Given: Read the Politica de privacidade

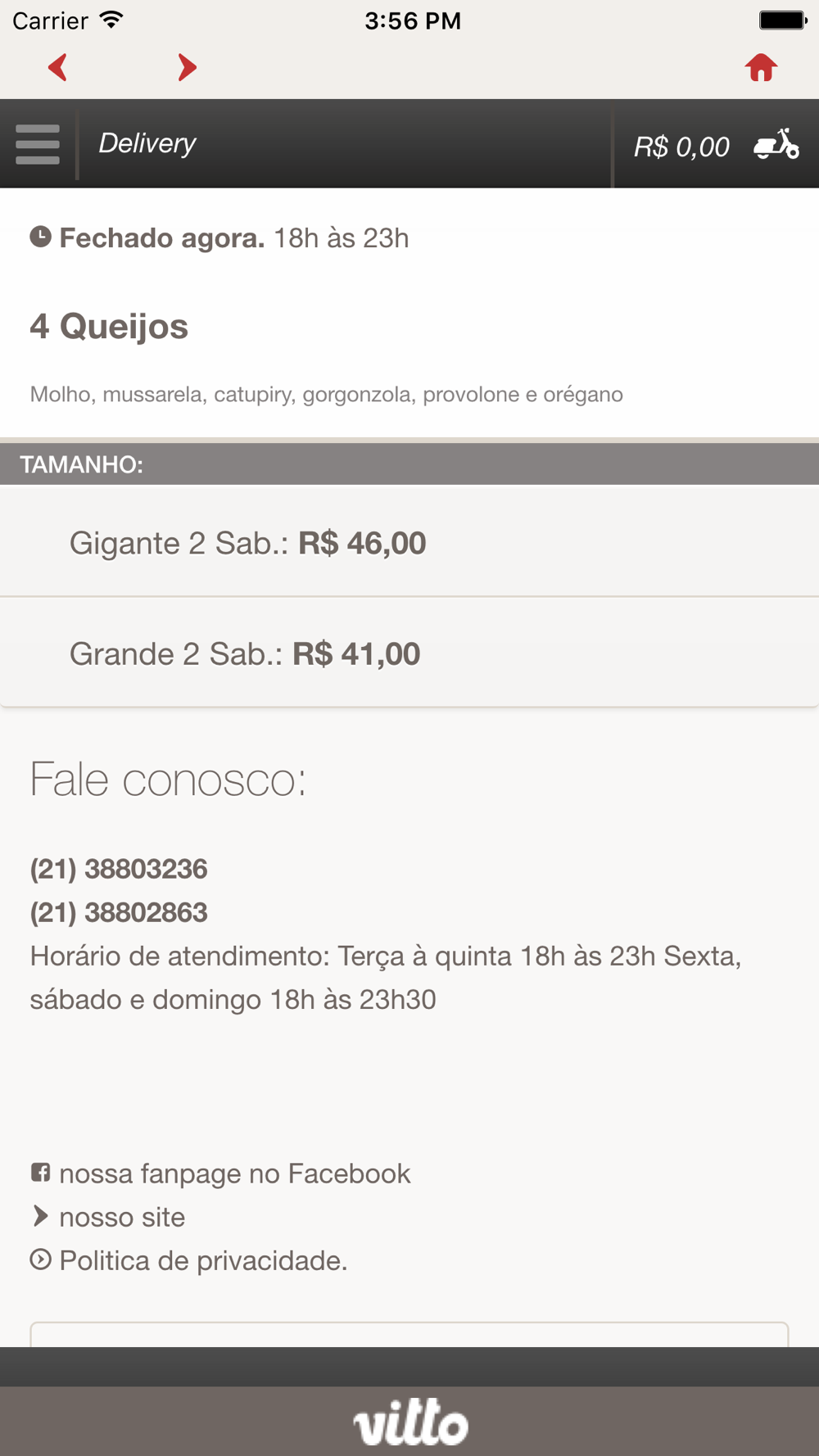Looking at the screenshot, I should click(x=203, y=1260).
